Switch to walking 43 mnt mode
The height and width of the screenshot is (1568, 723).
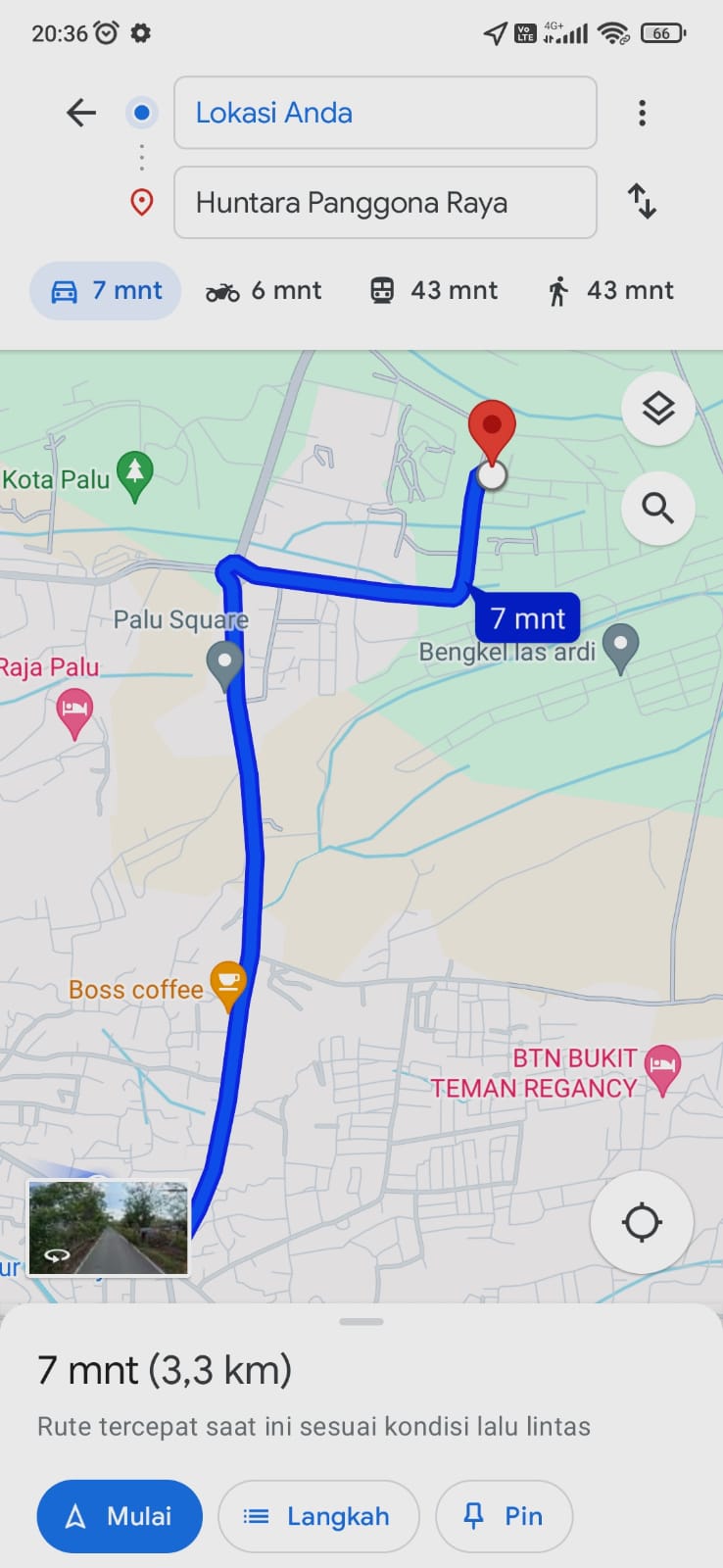point(610,290)
